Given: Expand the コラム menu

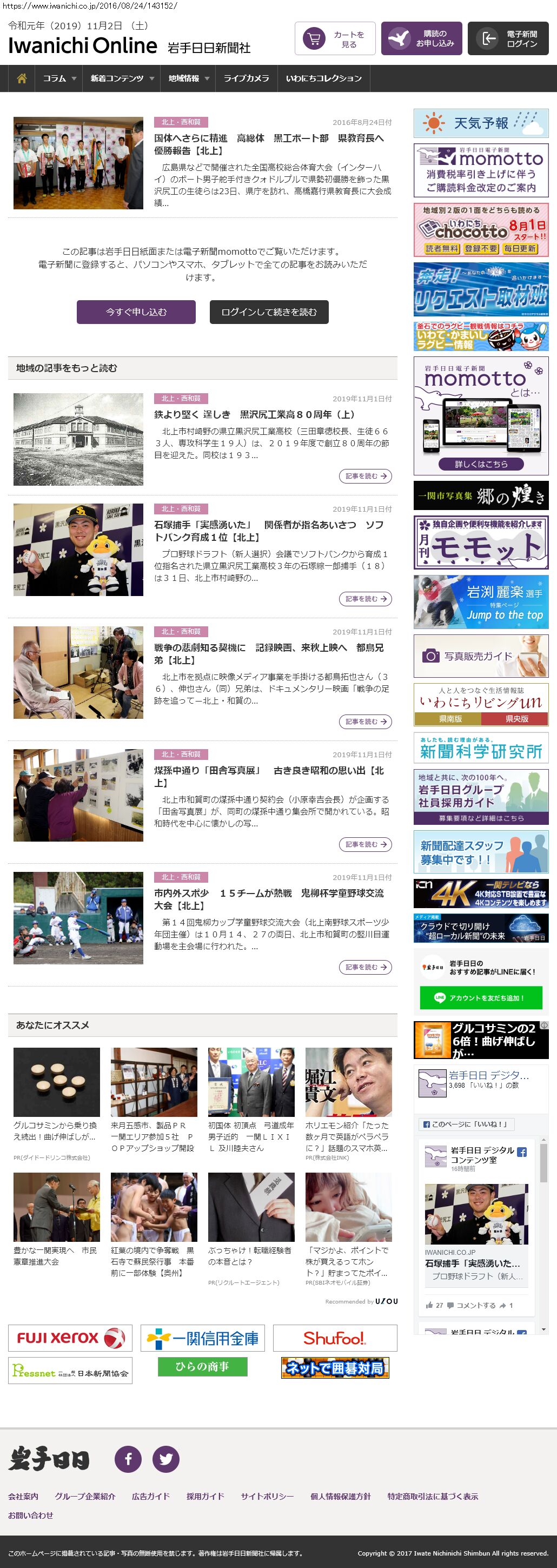Looking at the screenshot, I should [x=59, y=78].
